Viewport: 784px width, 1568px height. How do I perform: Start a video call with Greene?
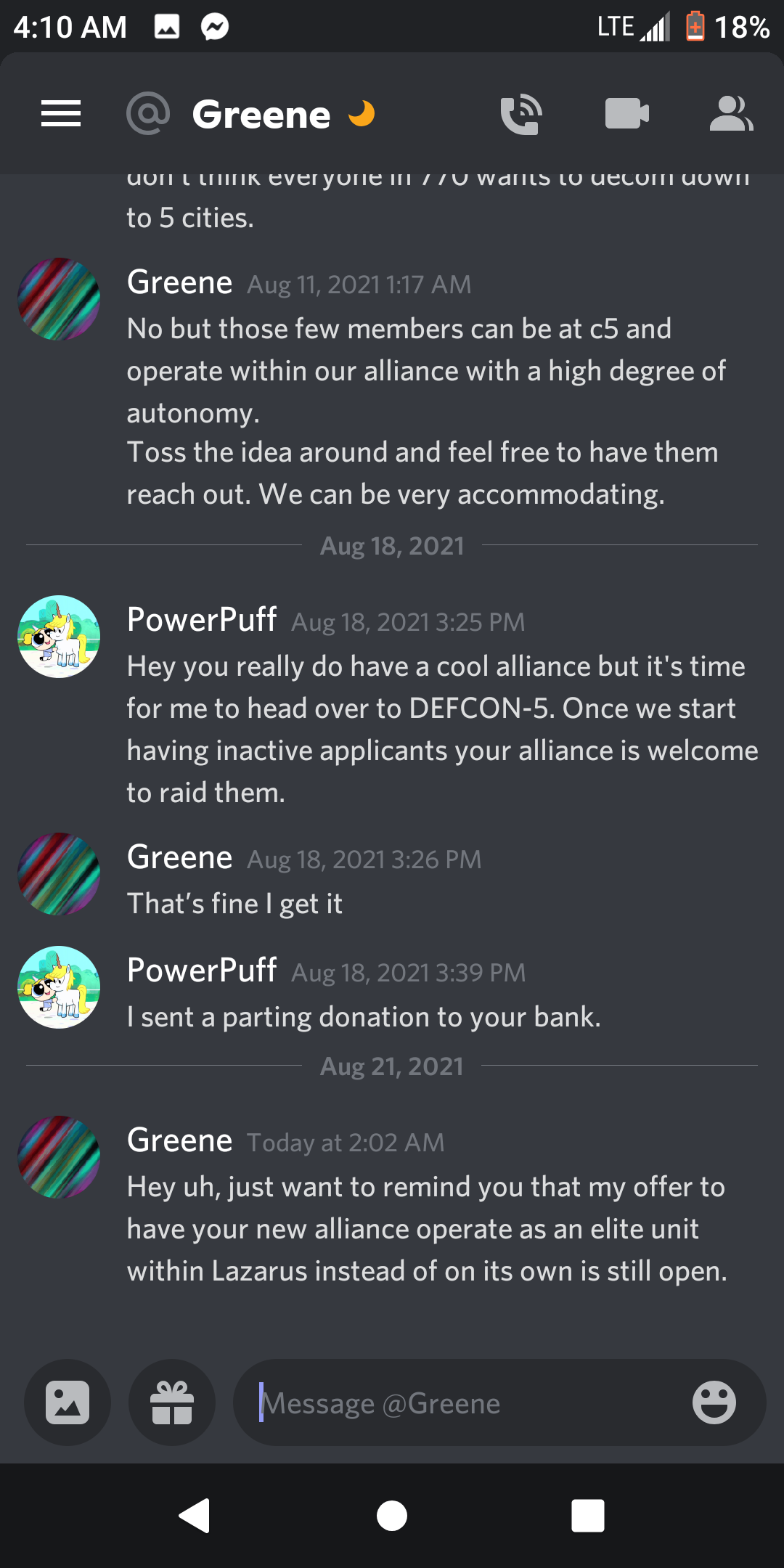point(627,113)
